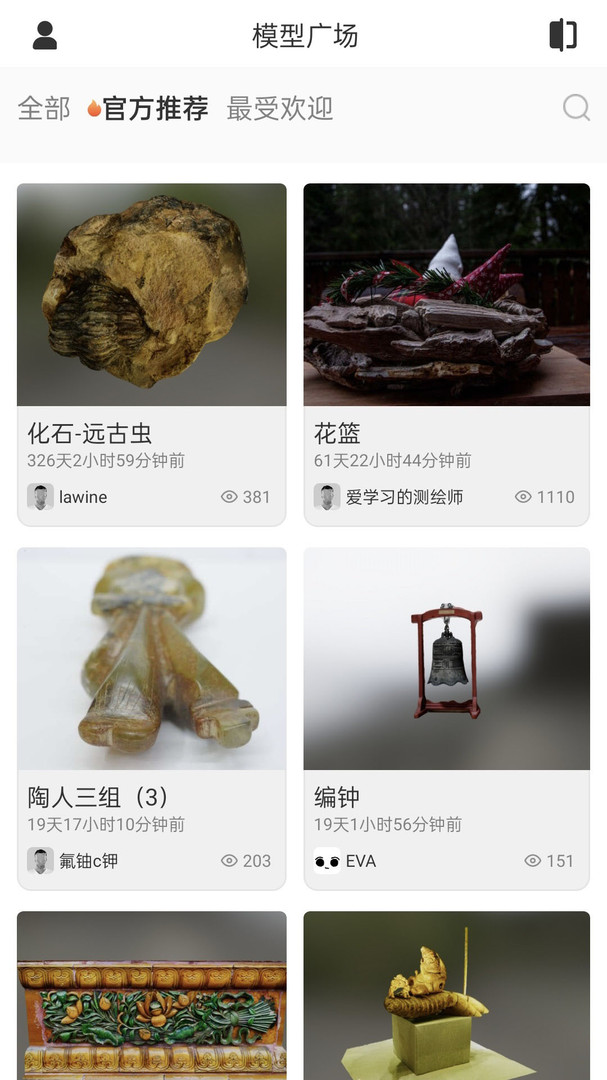Open the user profile icon

click(45, 35)
